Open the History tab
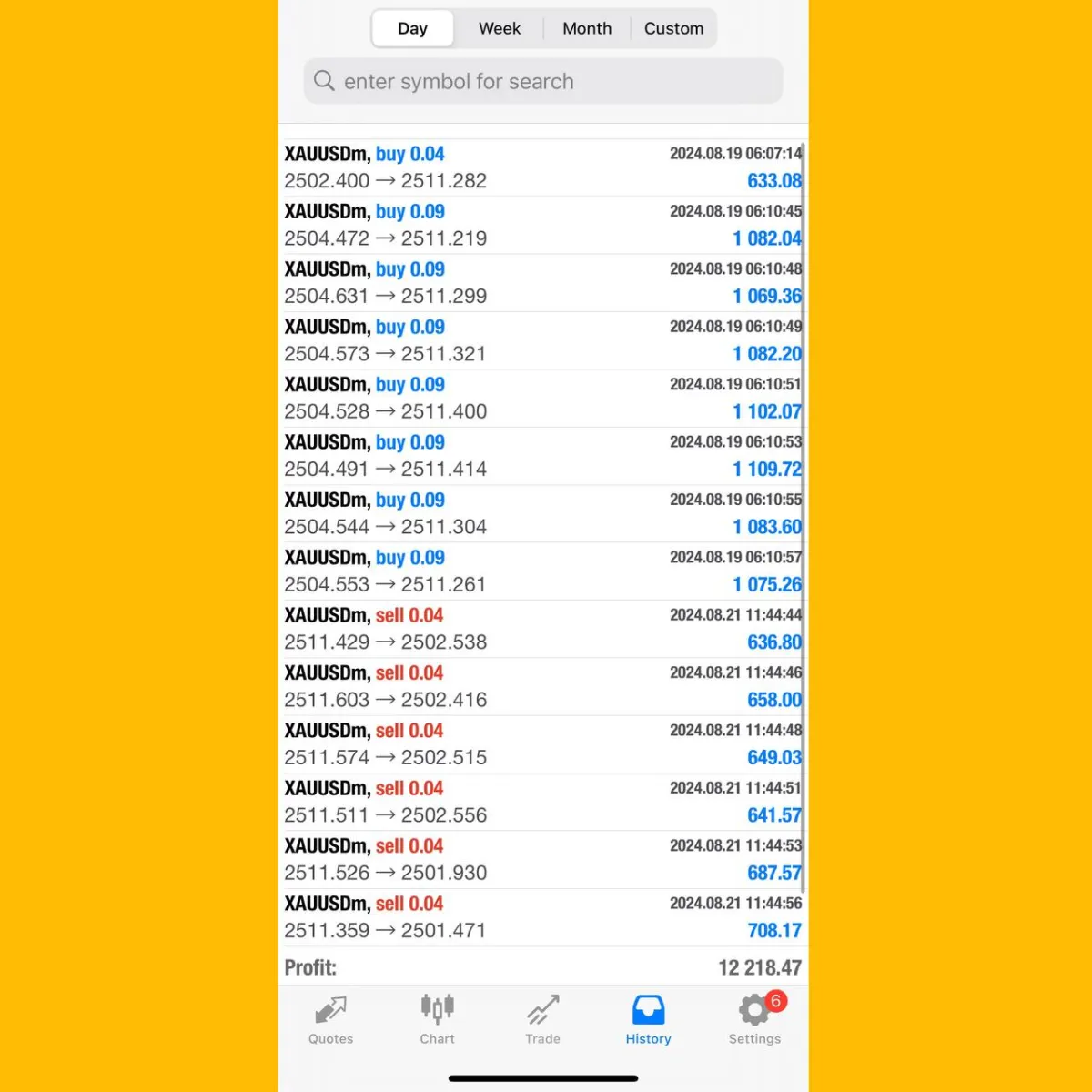This screenshot has height=1092, width=1092. coord(648,1020)
